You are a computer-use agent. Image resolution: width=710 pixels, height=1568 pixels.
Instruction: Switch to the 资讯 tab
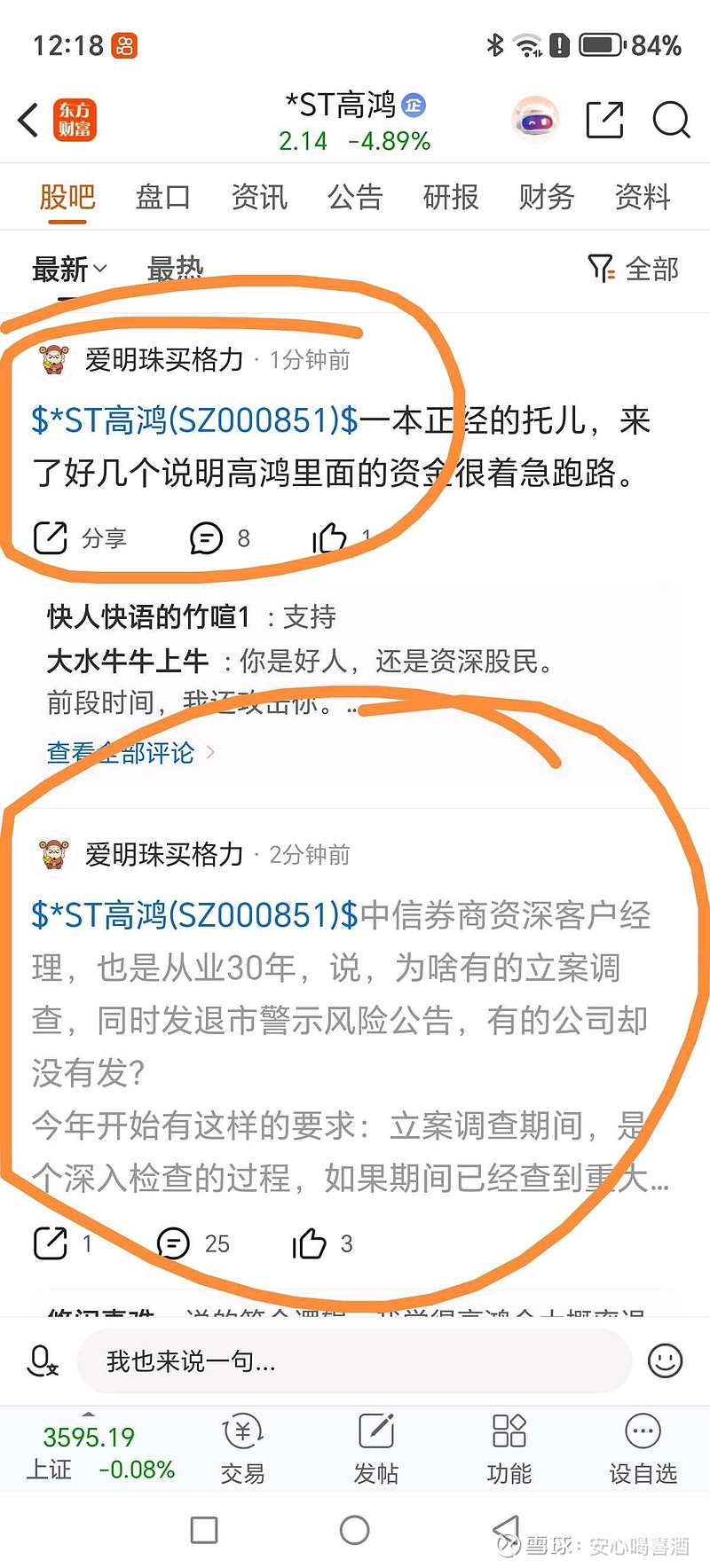(259, 196)
